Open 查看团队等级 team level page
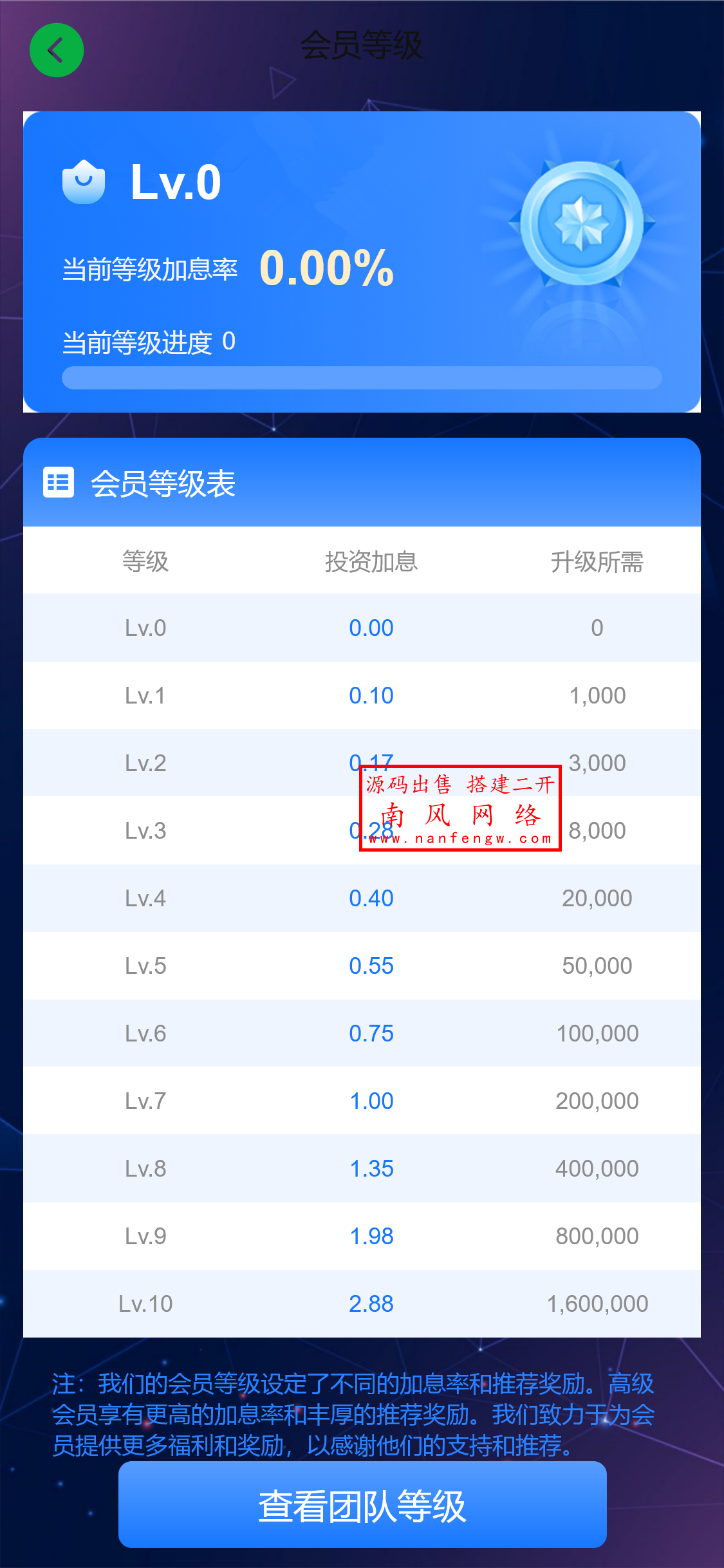 pos(362,1505)
